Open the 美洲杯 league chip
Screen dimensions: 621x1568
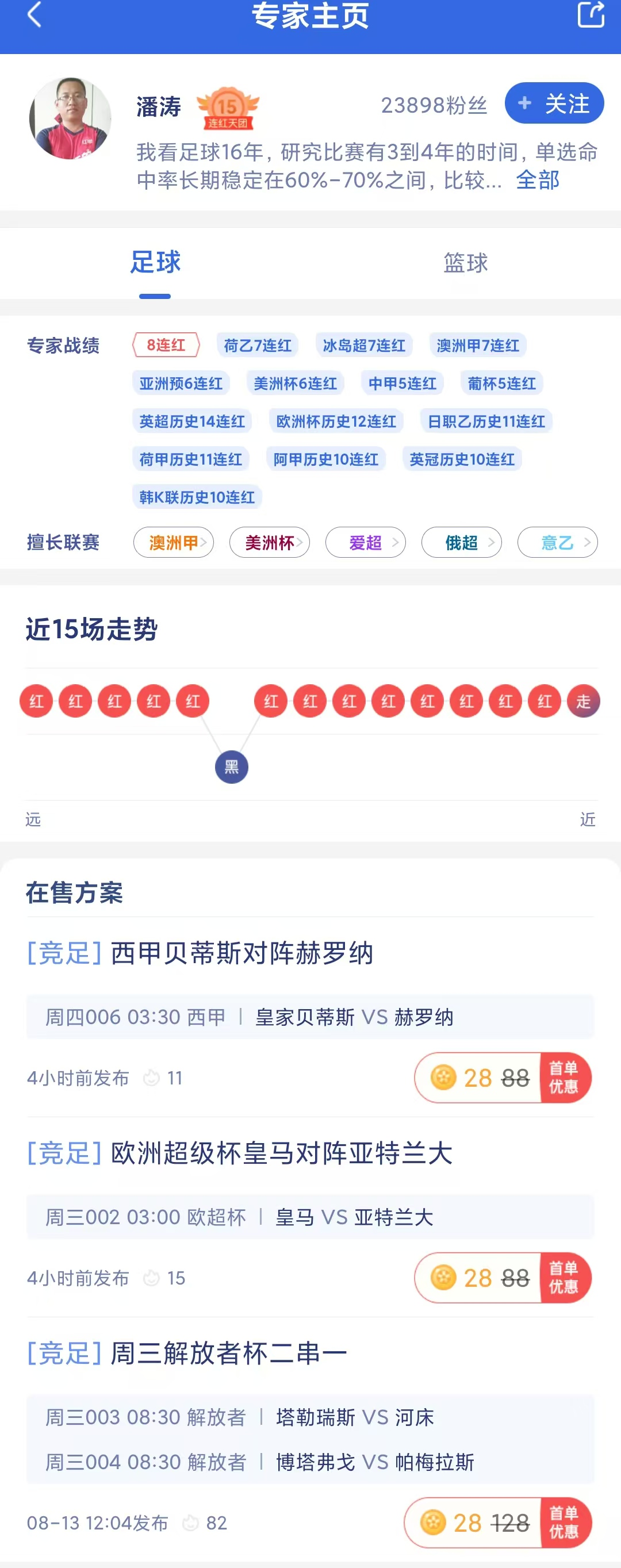point(269,542)
